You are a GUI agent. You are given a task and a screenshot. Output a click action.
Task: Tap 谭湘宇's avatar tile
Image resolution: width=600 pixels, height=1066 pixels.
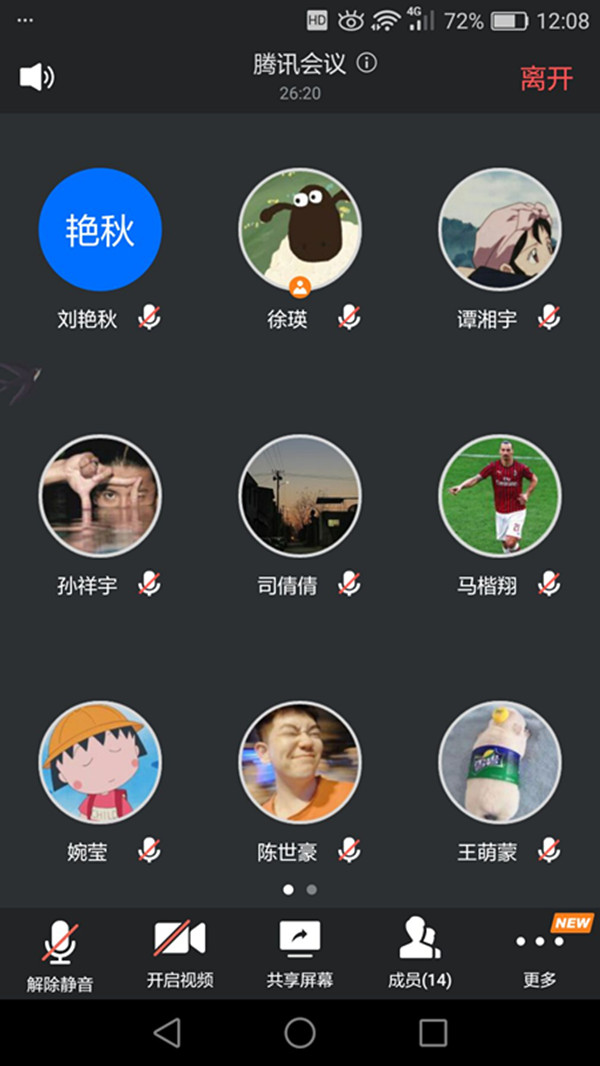pos(500,230)
